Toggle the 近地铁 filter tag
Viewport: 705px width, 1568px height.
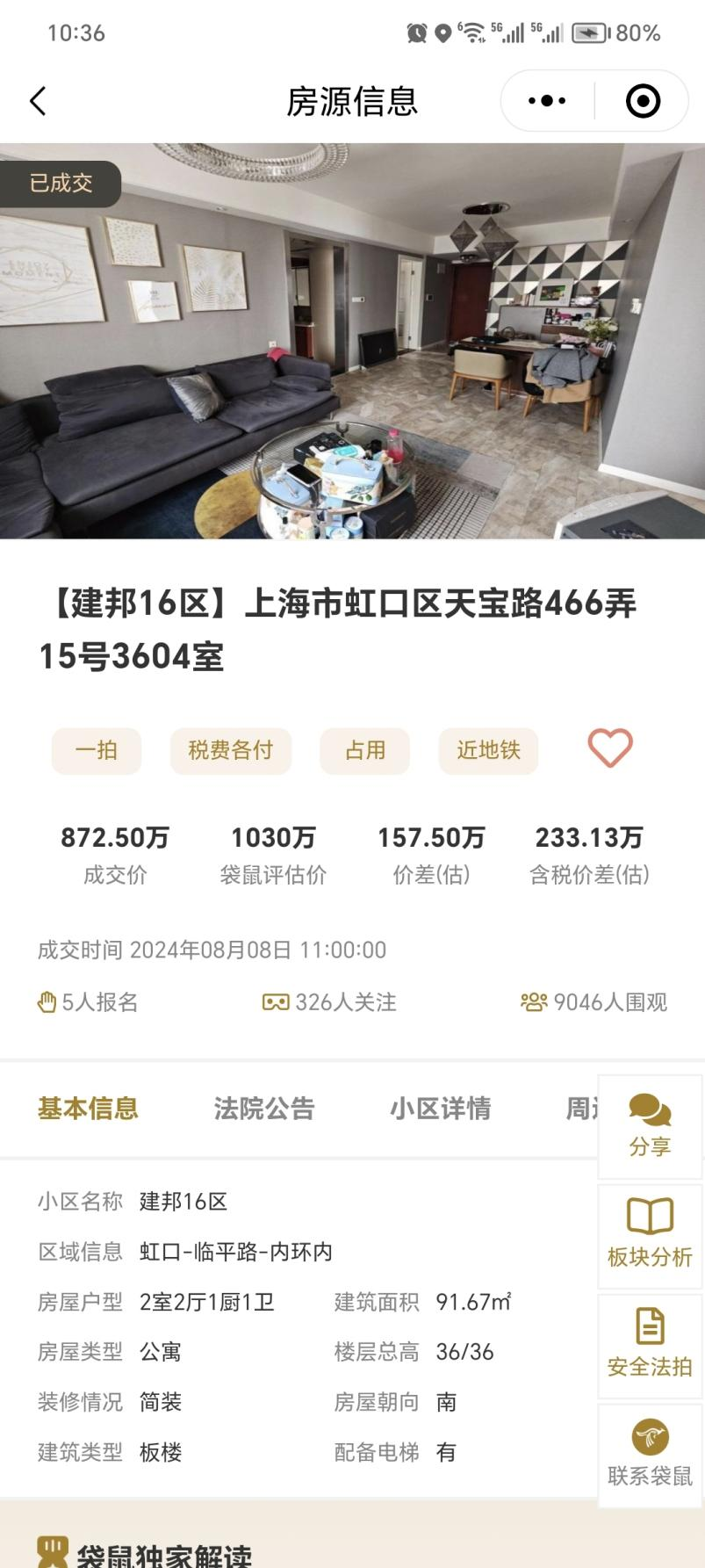(488, 750)
